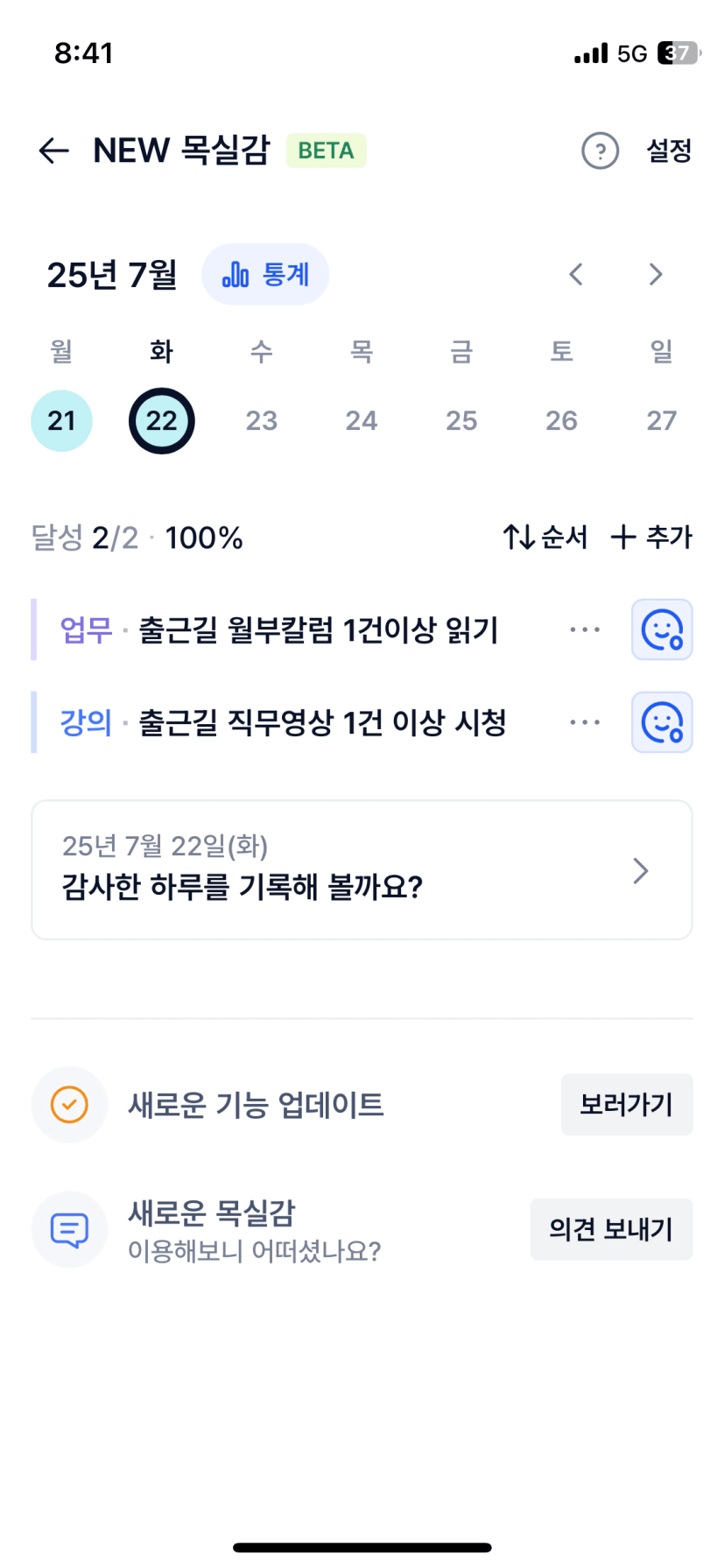
Task: Open more options for 월부칼럼 읽기 goal
Action: point(585,629)
